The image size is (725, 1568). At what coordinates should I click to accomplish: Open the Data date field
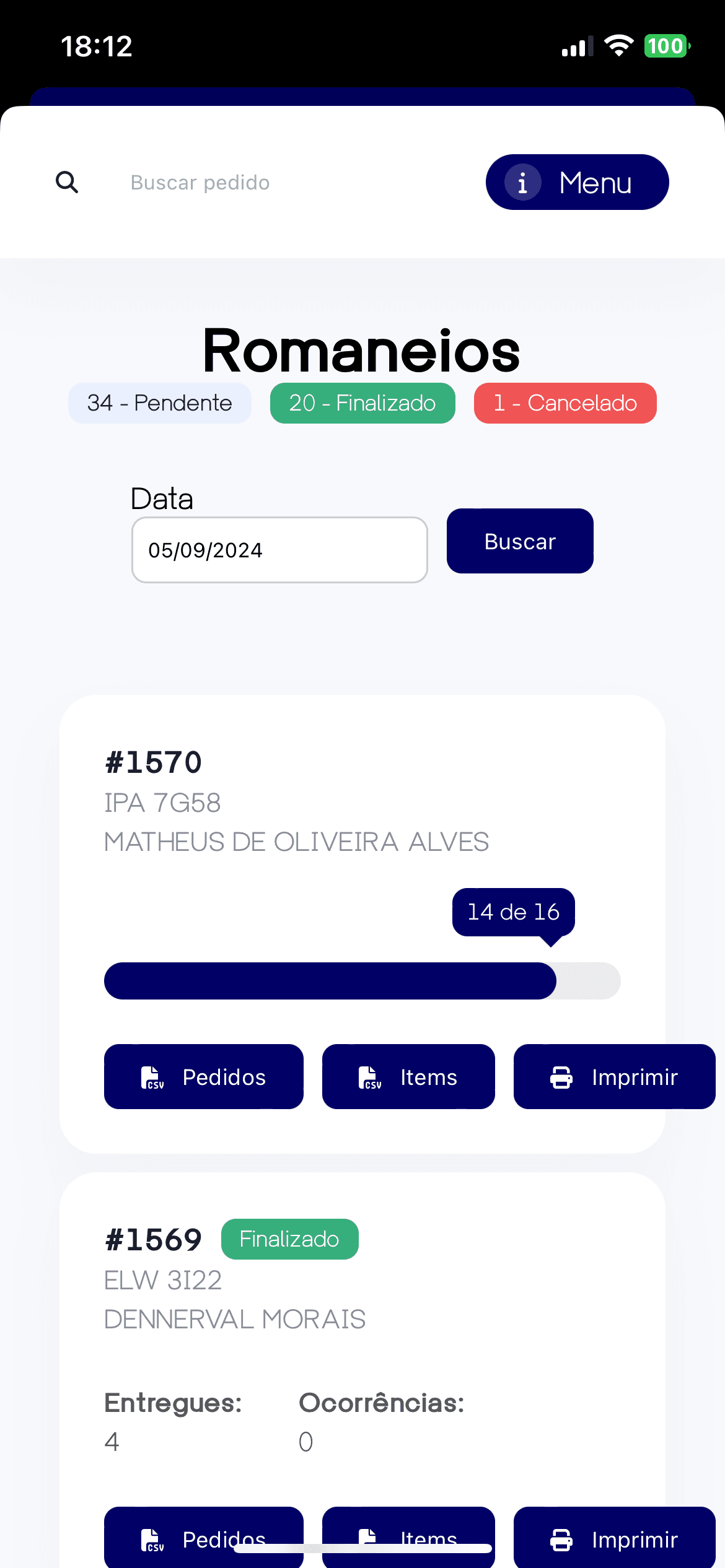(279, 550)
